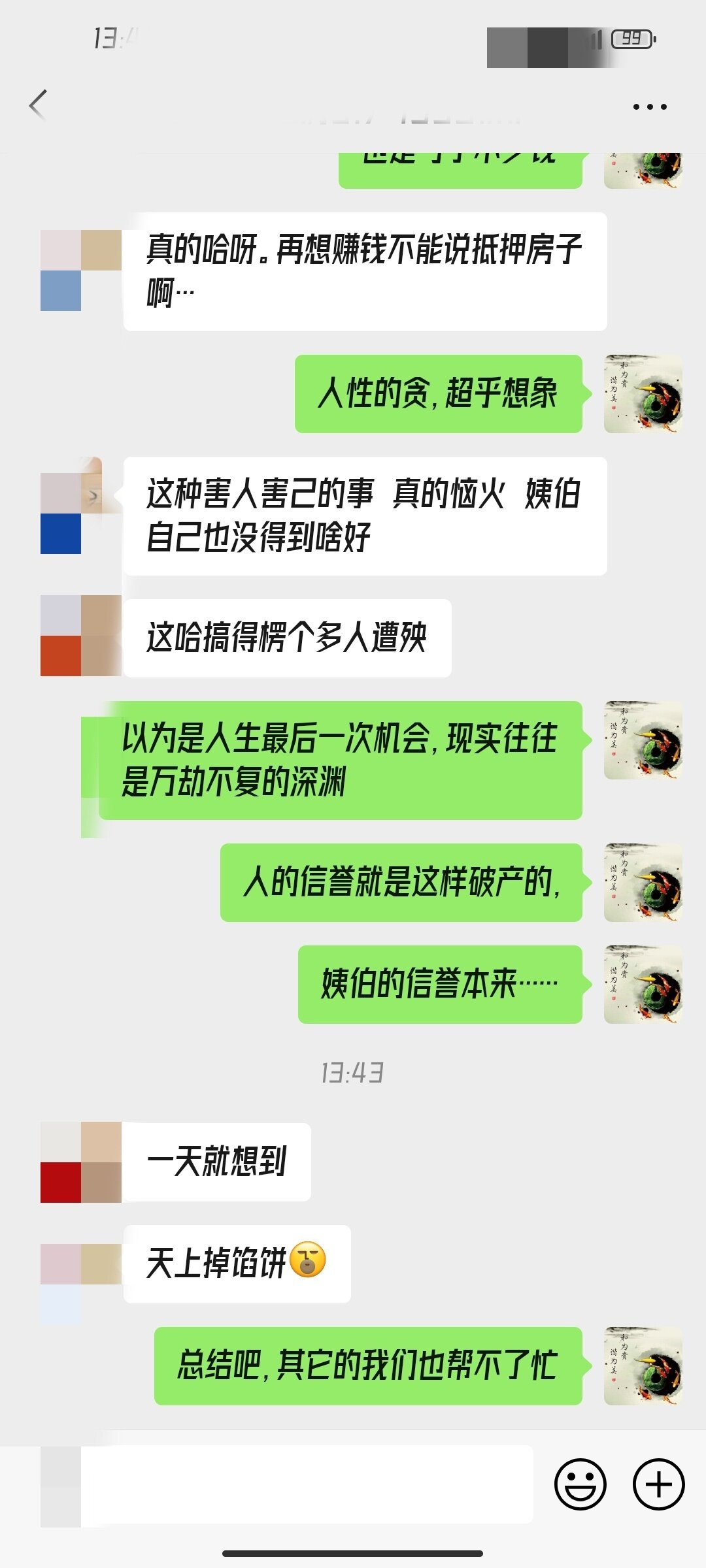Open the emoji sticker panel
706x1568 pixels.
pos(580,1484)
